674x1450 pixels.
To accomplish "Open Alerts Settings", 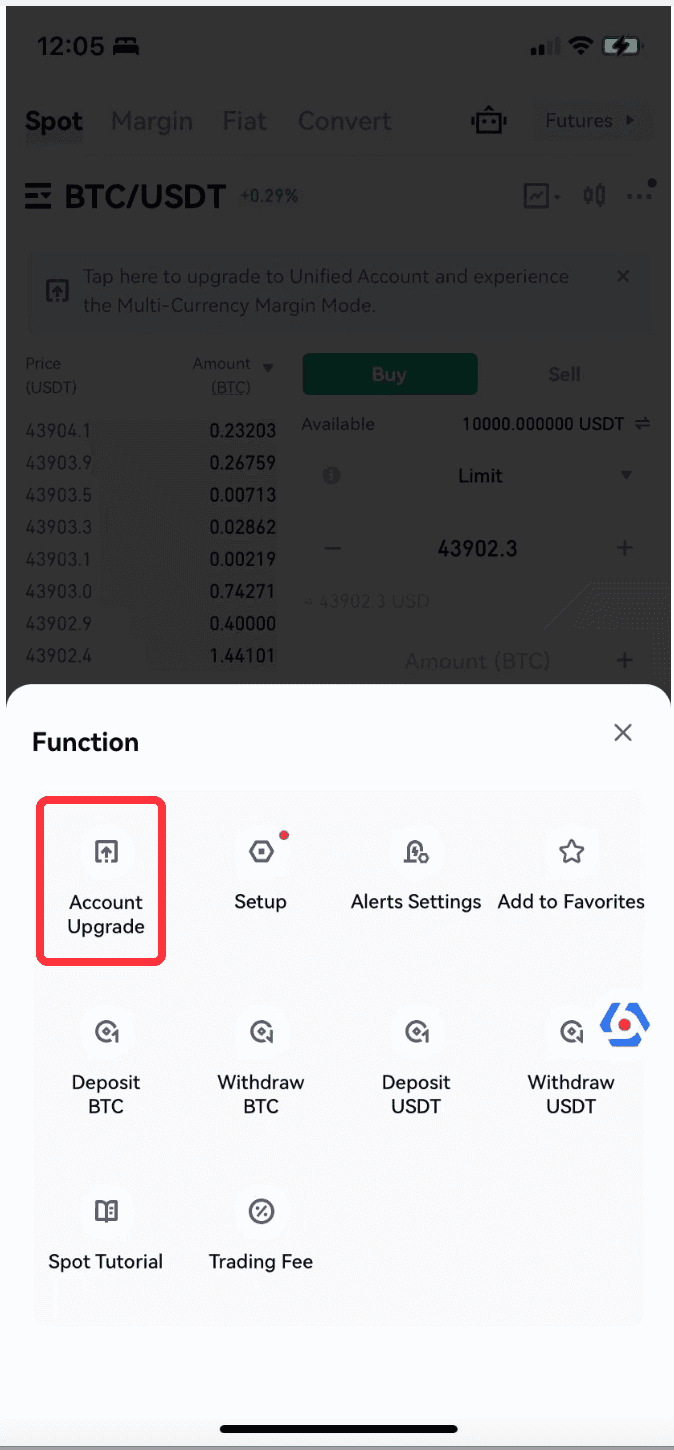I will tap(416, 870).
